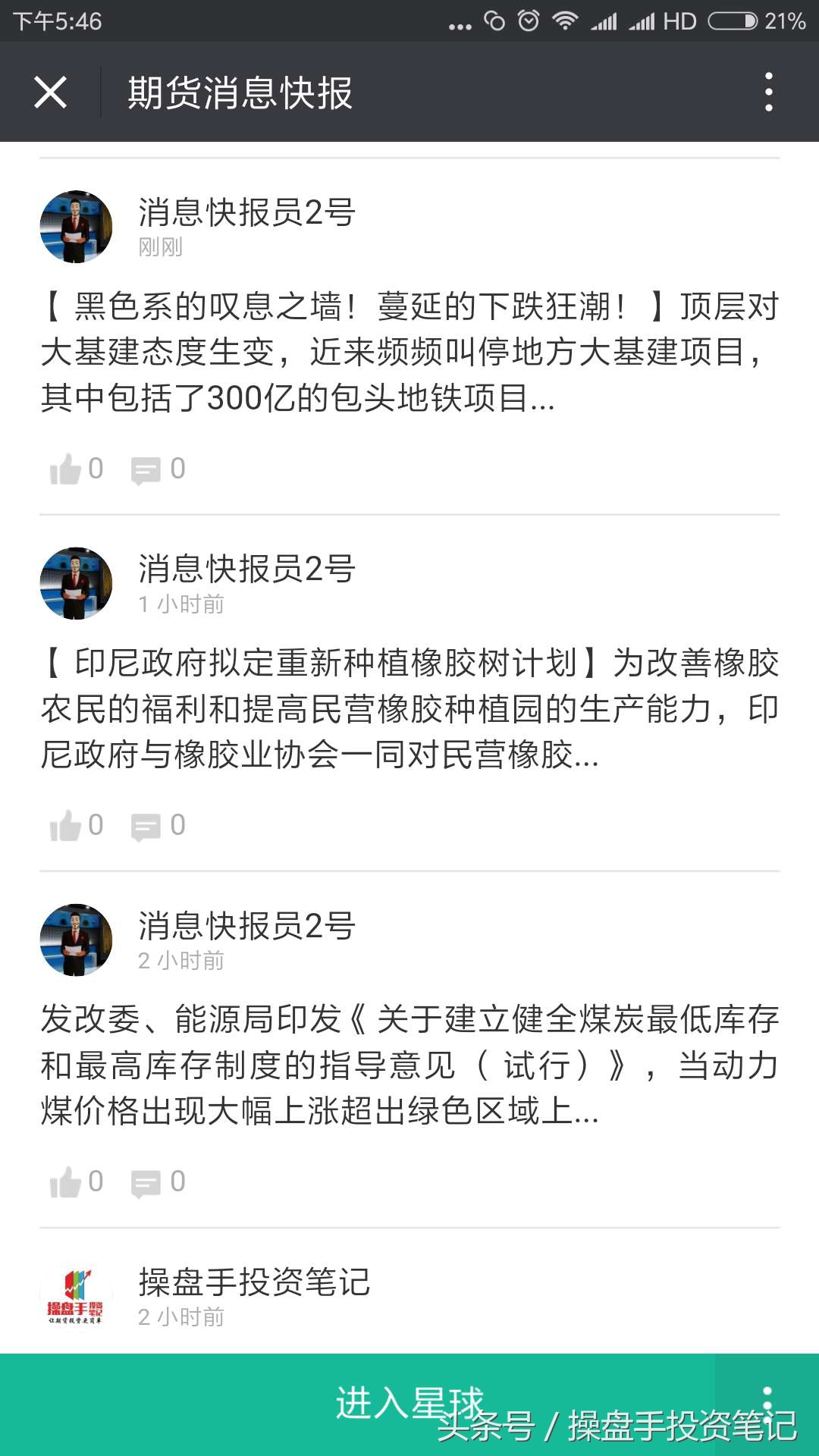Close the 期货消息快报 page with the X
The width and height of the screenshot is (819, 1456).
pos(50,93)
